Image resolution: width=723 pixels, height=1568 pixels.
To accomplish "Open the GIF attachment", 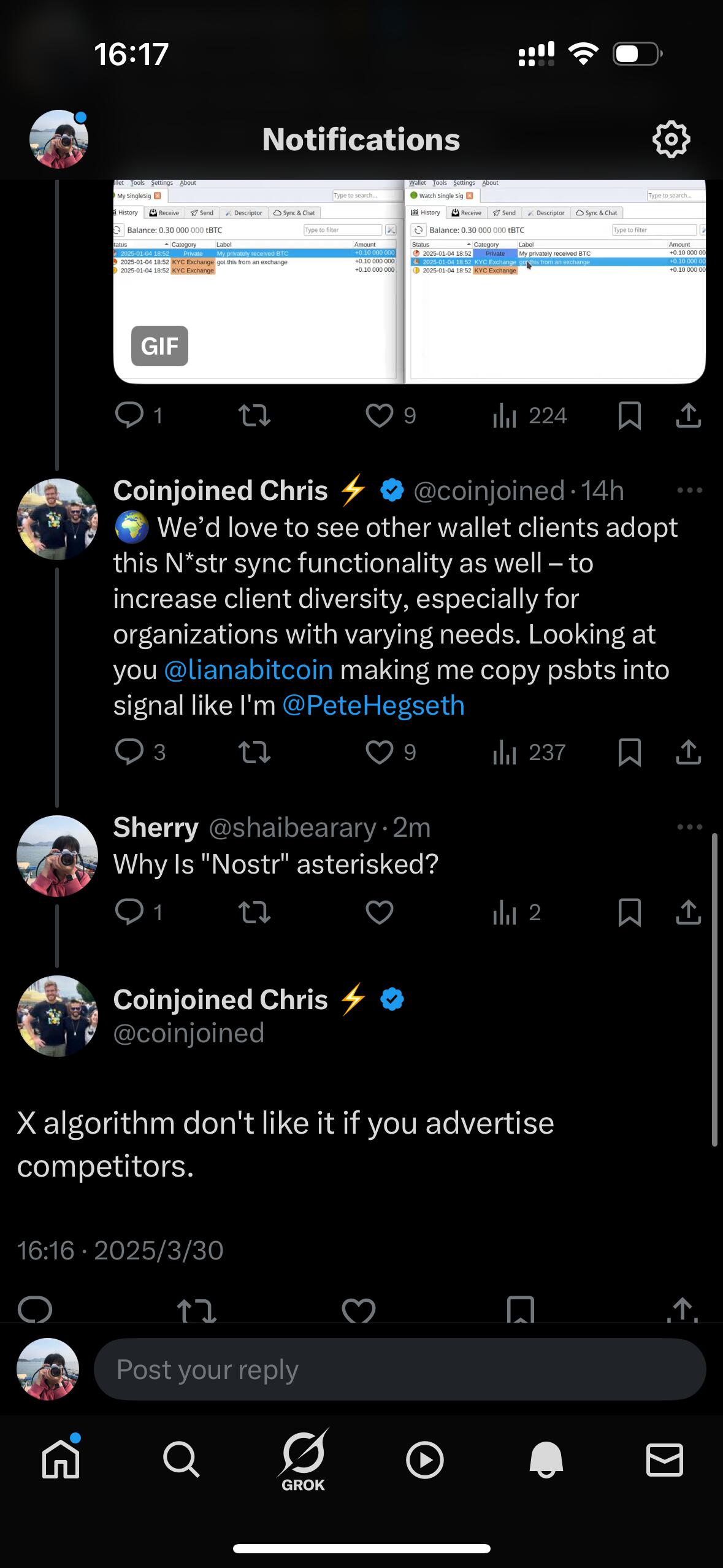I will tap(409, 282).
